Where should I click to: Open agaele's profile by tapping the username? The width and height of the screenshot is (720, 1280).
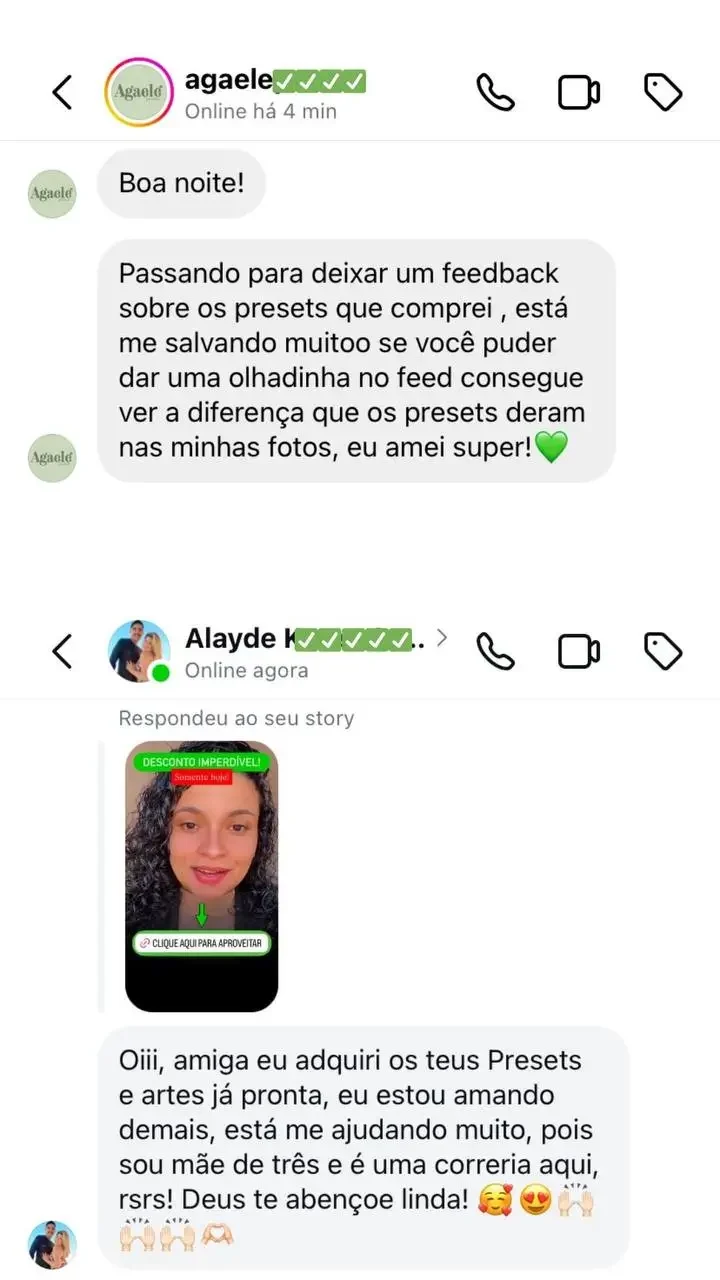point(228,80)
